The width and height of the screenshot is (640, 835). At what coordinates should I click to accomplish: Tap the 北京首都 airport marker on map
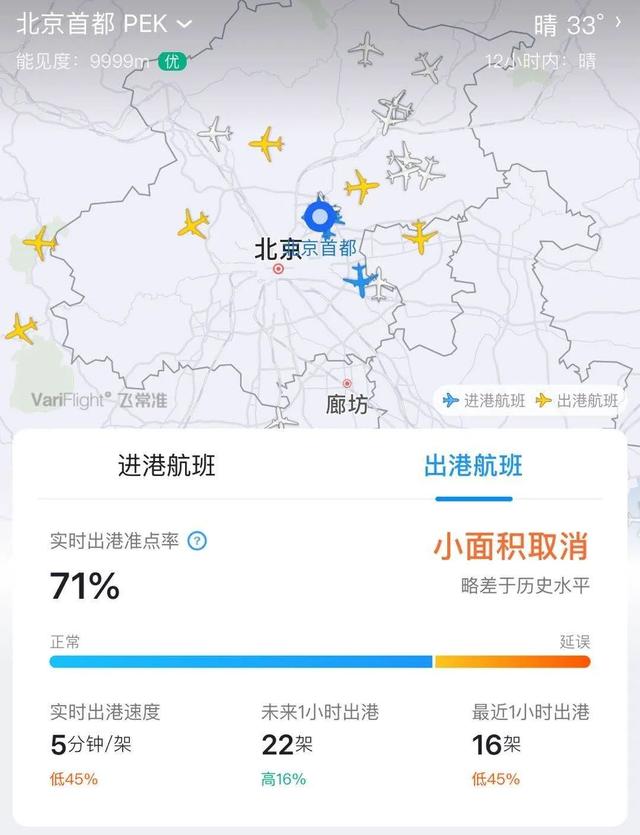320,216
